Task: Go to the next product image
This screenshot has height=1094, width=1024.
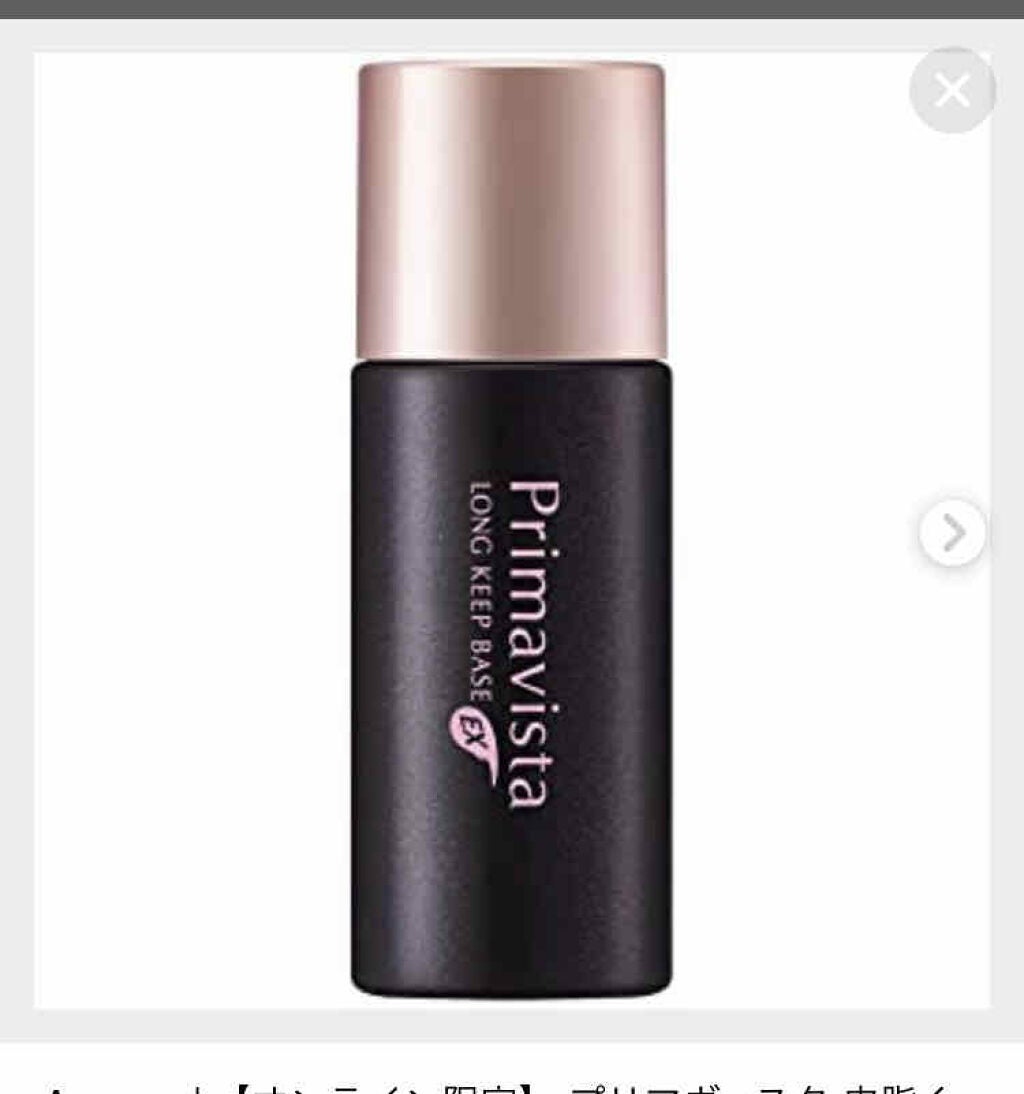Action: coord(953,535)
